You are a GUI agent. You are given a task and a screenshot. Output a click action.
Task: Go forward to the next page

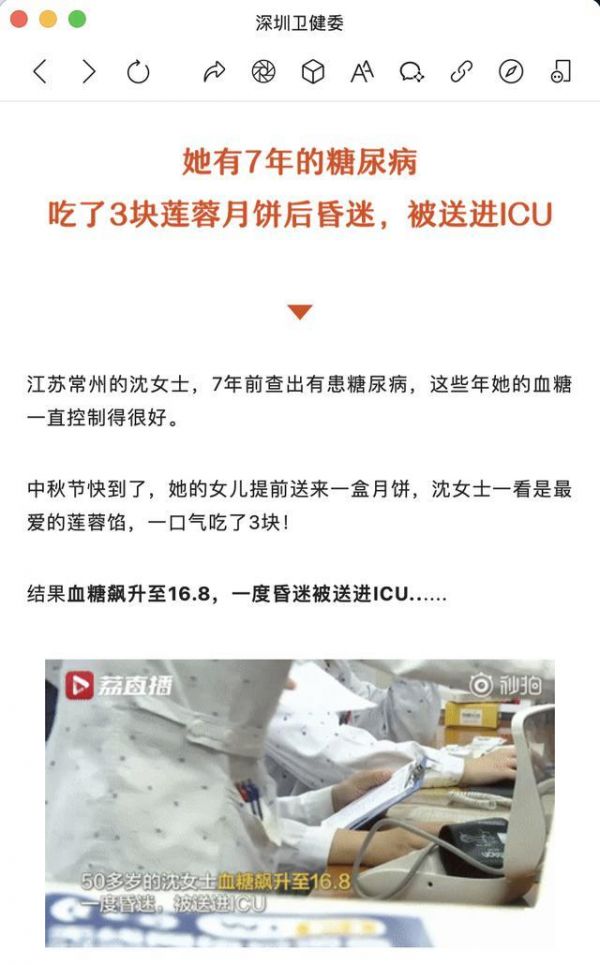(x=89, y=72)
